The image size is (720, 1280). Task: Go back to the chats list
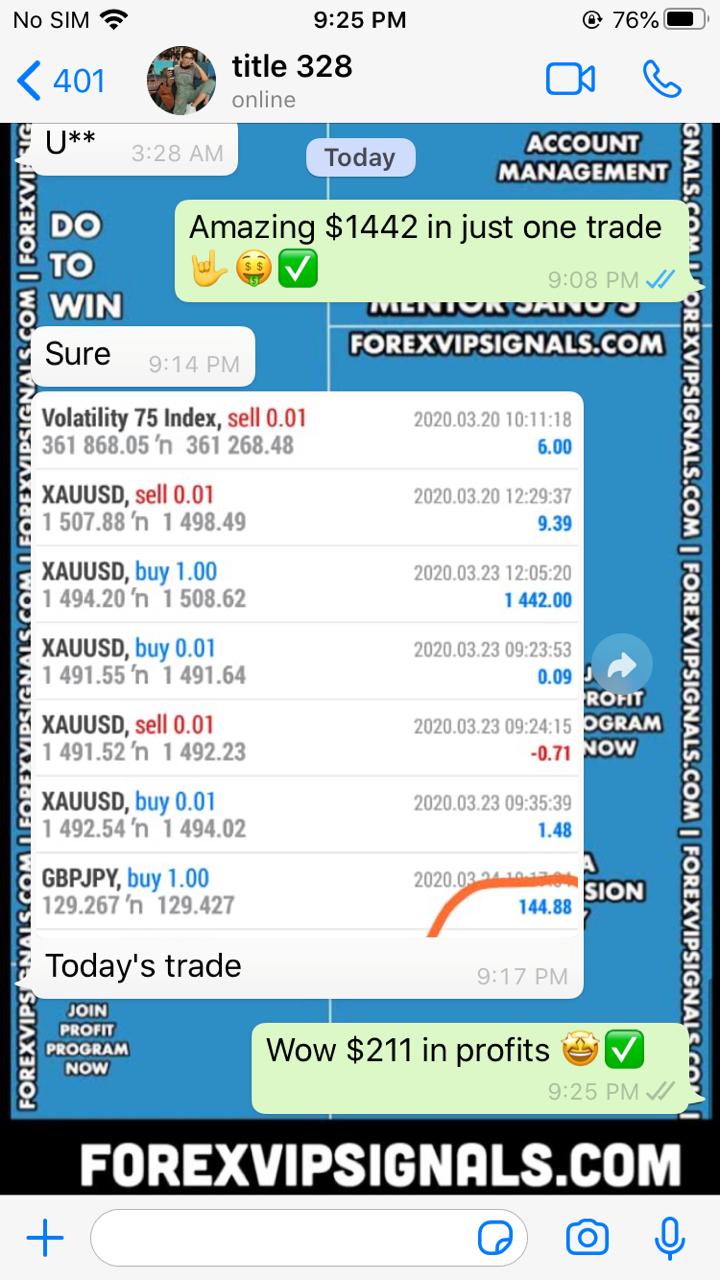(60, 80)
